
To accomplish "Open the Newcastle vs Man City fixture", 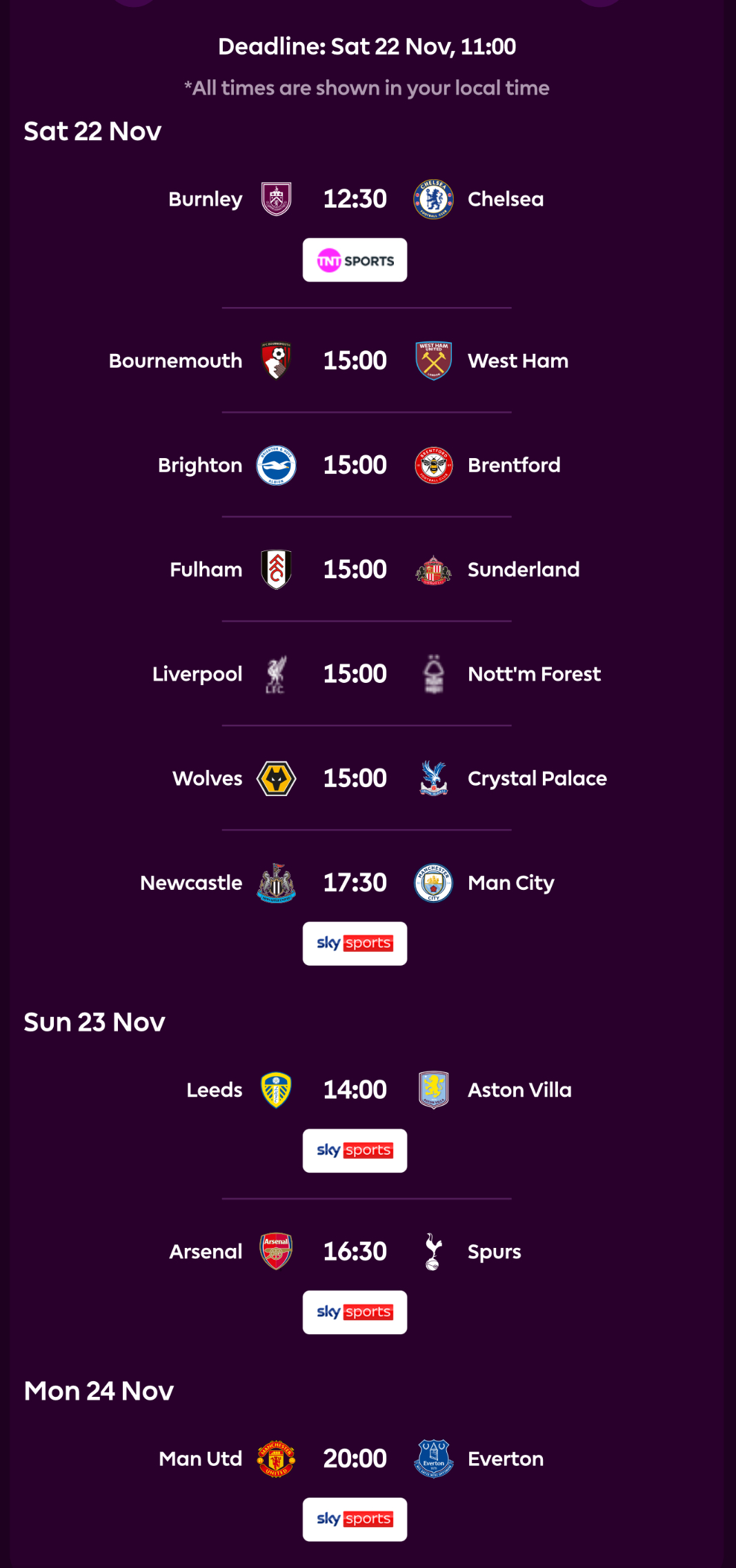I will 355,882.
